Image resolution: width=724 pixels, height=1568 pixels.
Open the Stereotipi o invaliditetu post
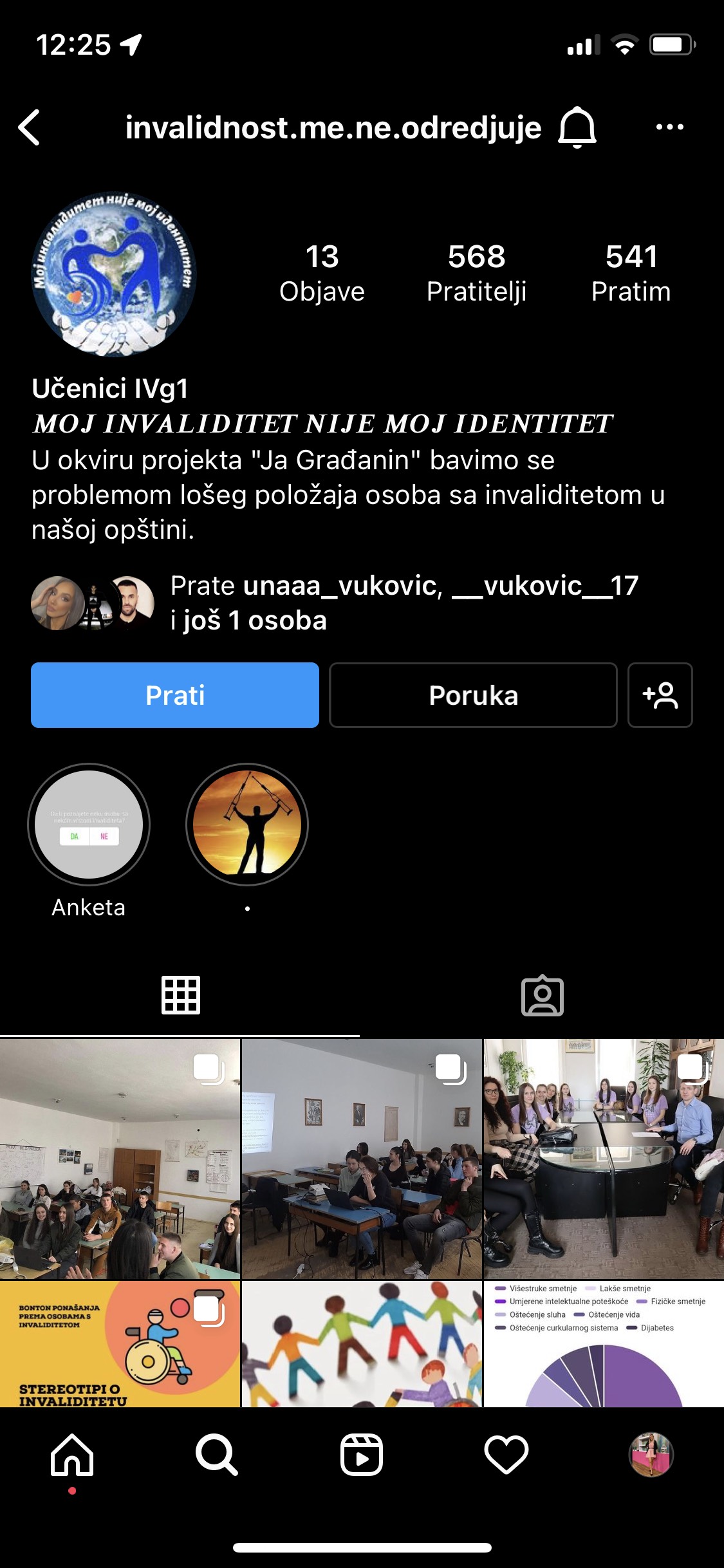coord(120,1344)
